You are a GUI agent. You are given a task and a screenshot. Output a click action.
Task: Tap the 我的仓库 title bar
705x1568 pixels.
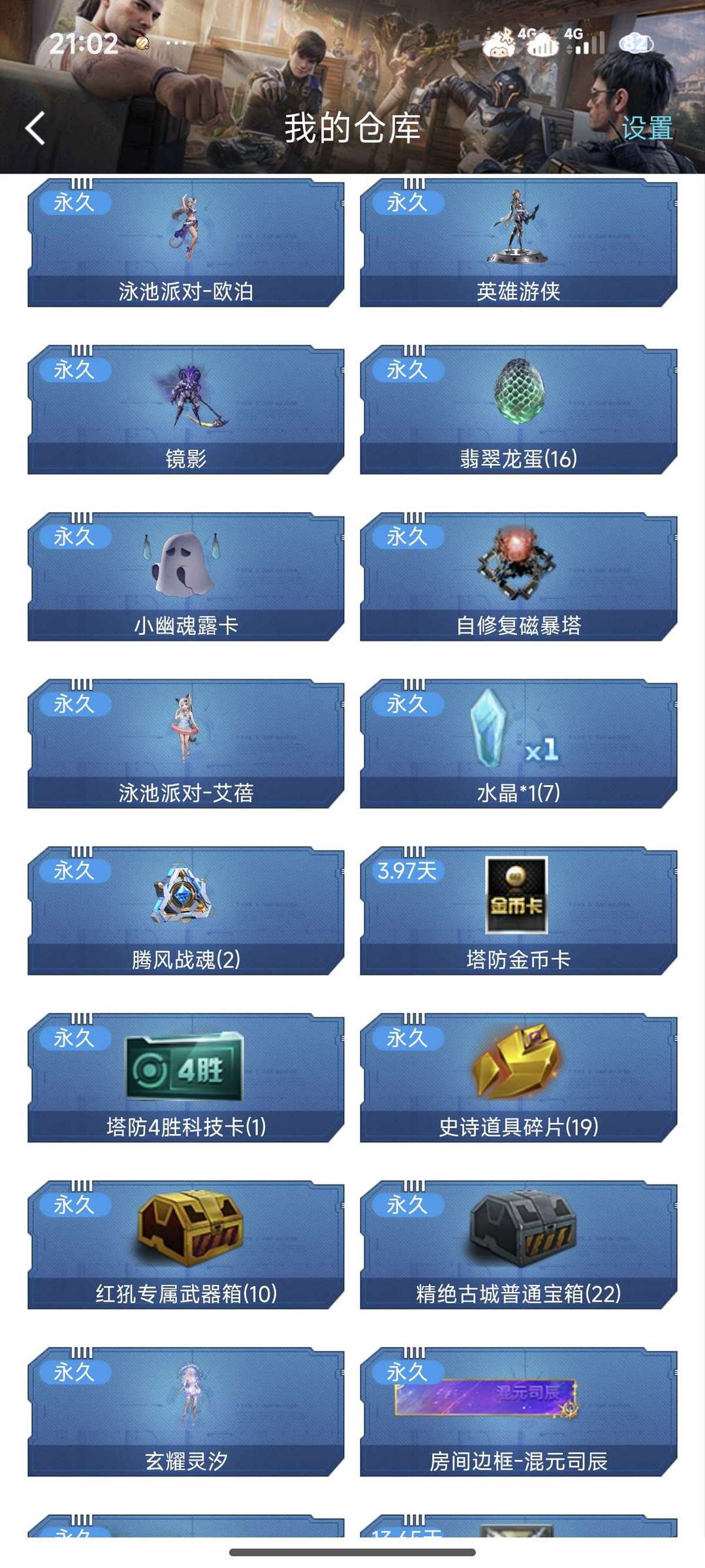(x=352, y=129)
